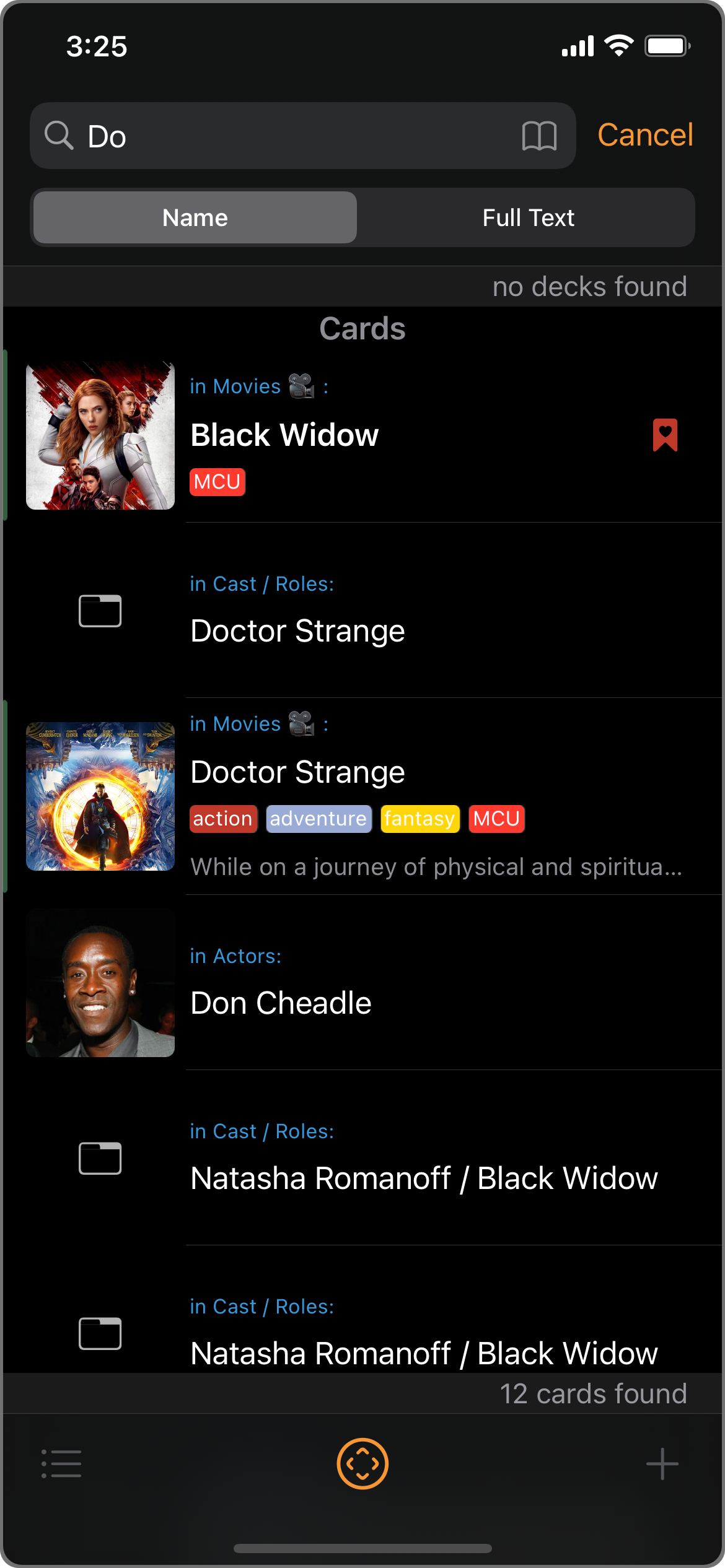This screenshot has height=1568, width=725.
Task: Open the Don Cheadle actor card
Action: click(x=372, y=985)
